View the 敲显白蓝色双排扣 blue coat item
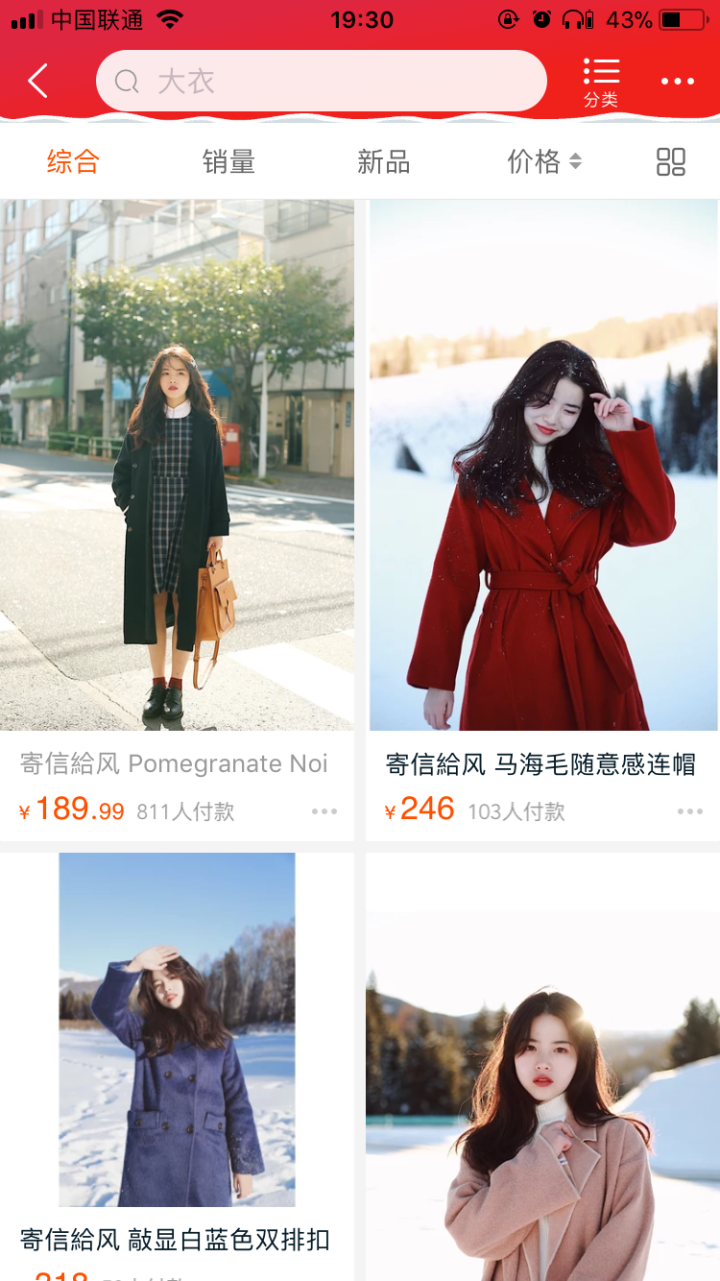This screenshot has width=720, height=1281. point(177,1030)
